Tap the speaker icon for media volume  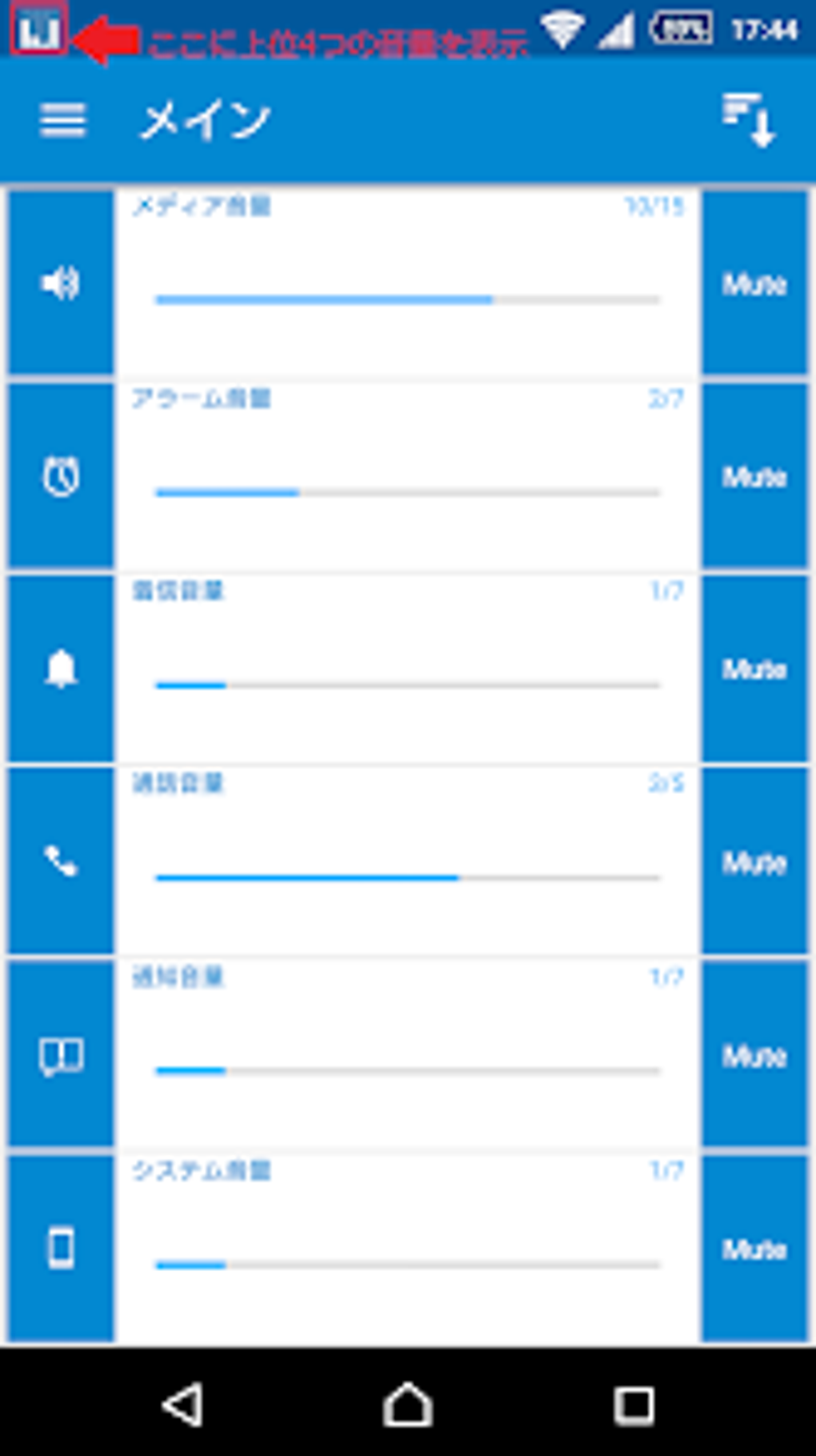[x=61, y=283]
